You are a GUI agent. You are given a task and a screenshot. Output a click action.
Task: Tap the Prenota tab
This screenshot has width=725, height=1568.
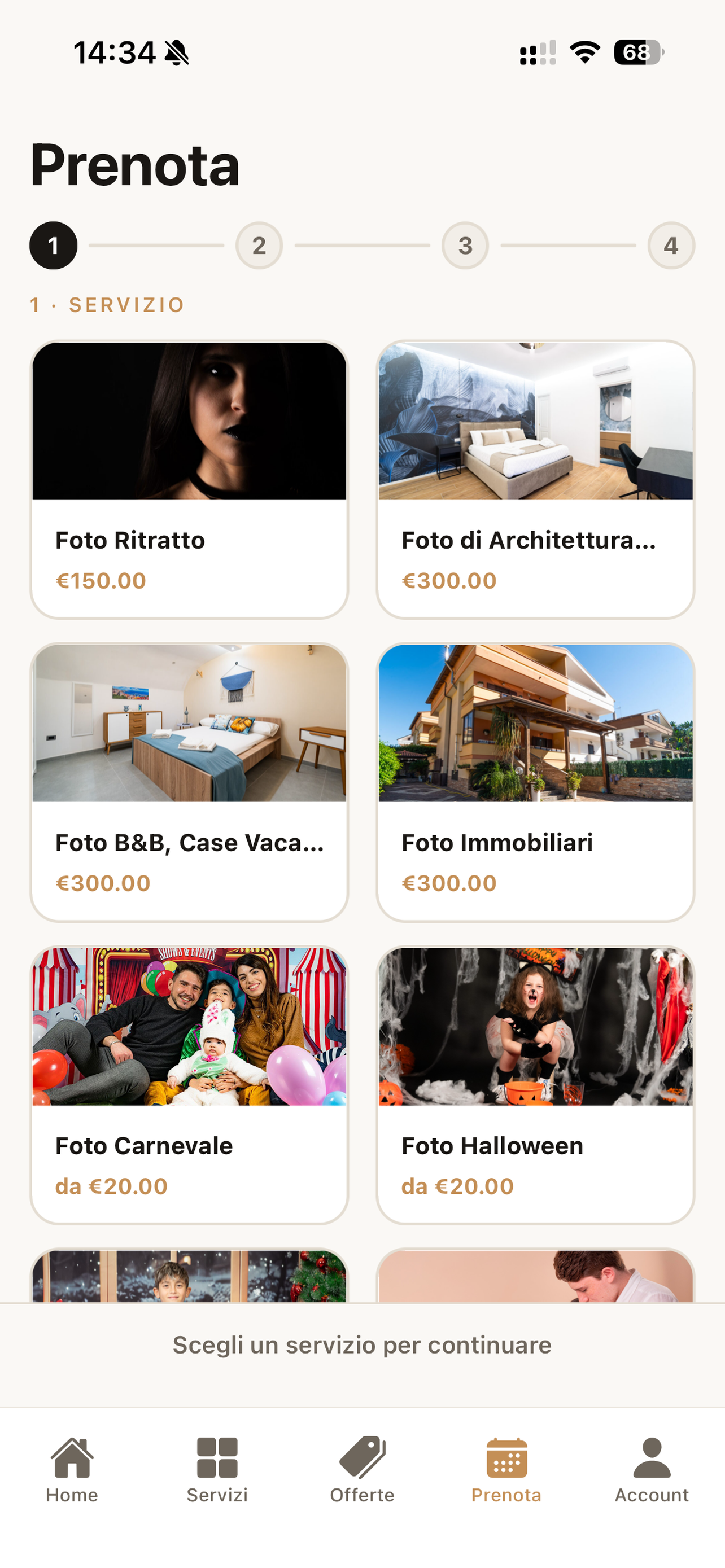pyautogui.click(x=506, y=1470)
